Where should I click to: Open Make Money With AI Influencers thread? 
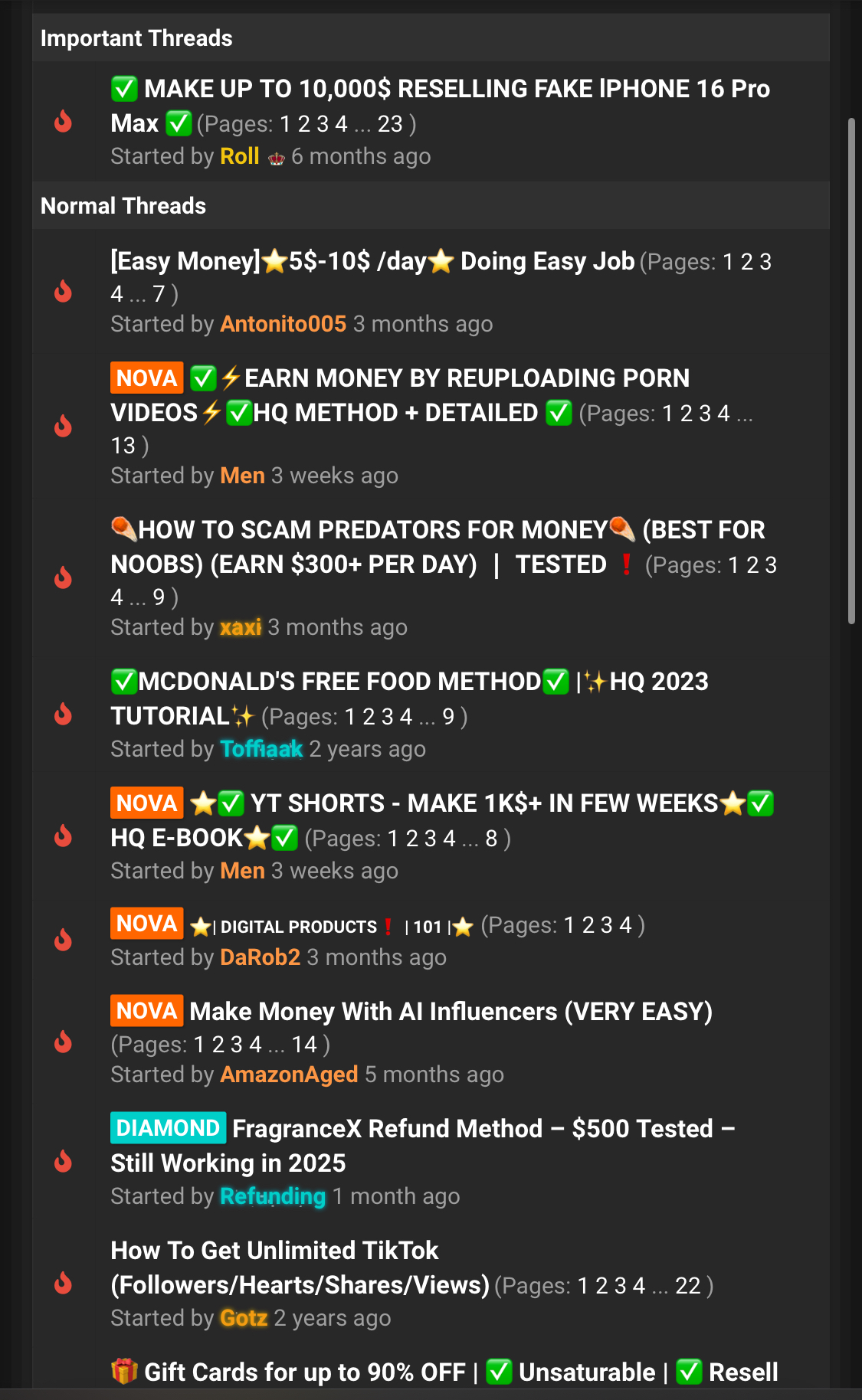451,1012
